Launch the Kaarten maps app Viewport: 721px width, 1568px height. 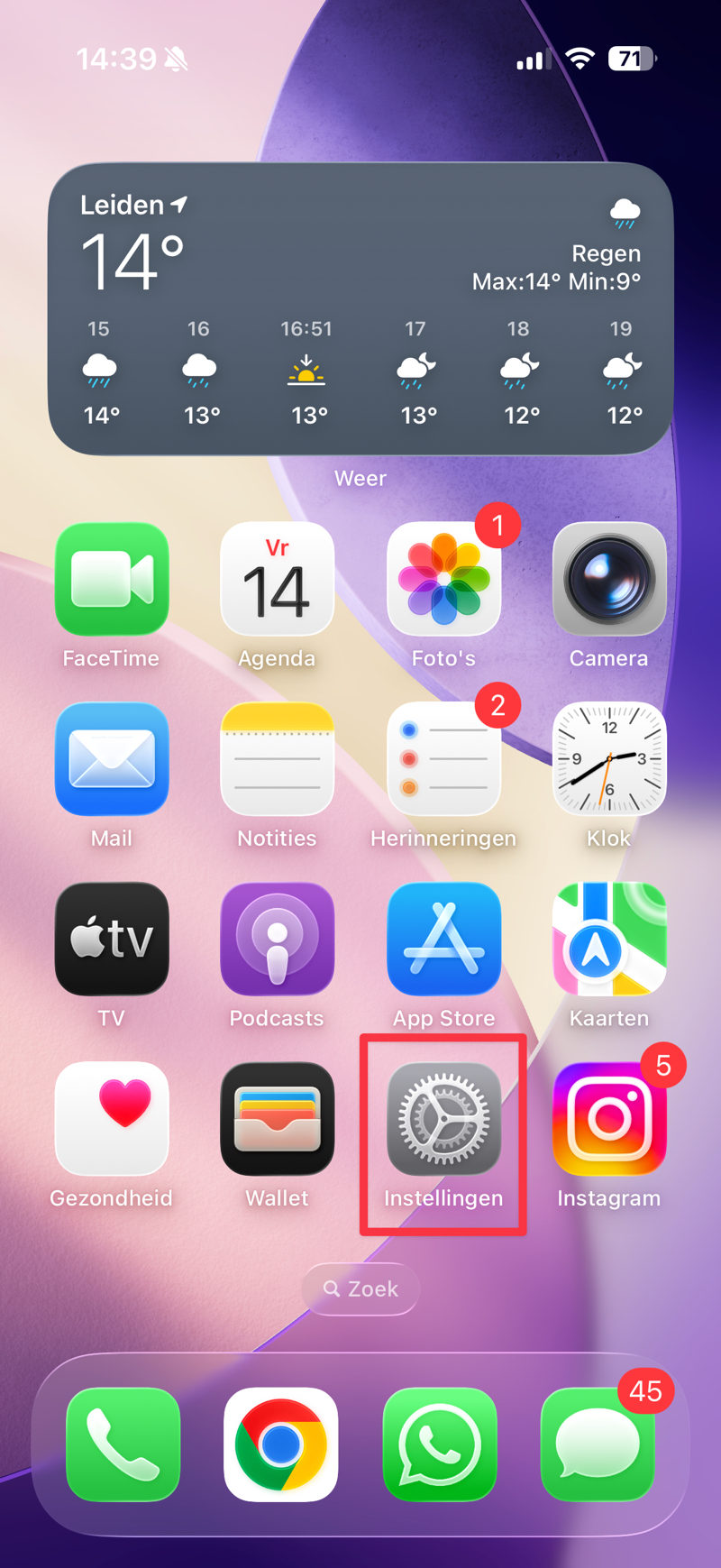pos(609,939)
